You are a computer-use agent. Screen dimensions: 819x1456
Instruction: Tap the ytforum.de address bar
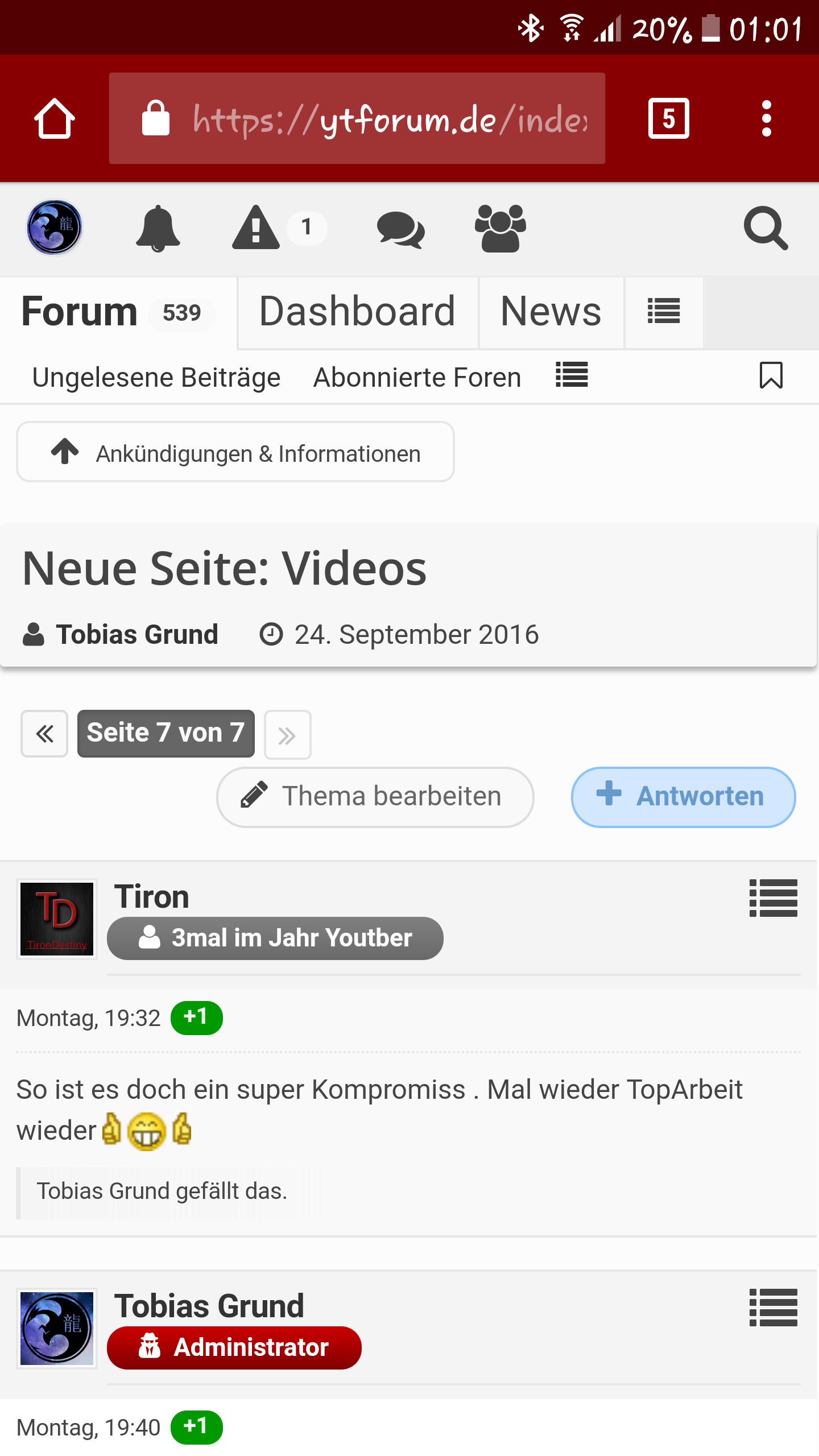(357, 118)
